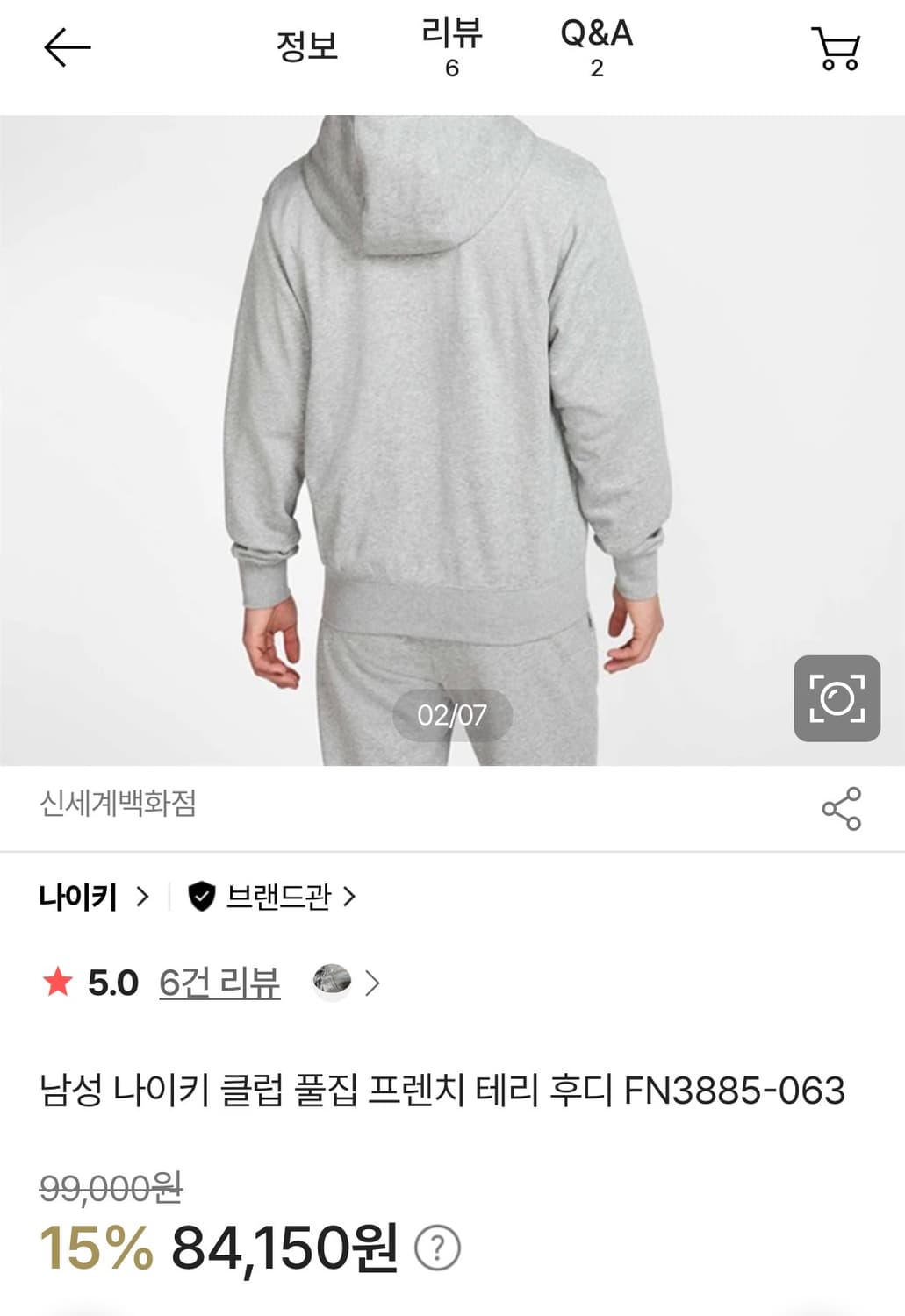905x1316 pixels.
Task: Tap the red star rating icon
Action: tap(56, 983)
